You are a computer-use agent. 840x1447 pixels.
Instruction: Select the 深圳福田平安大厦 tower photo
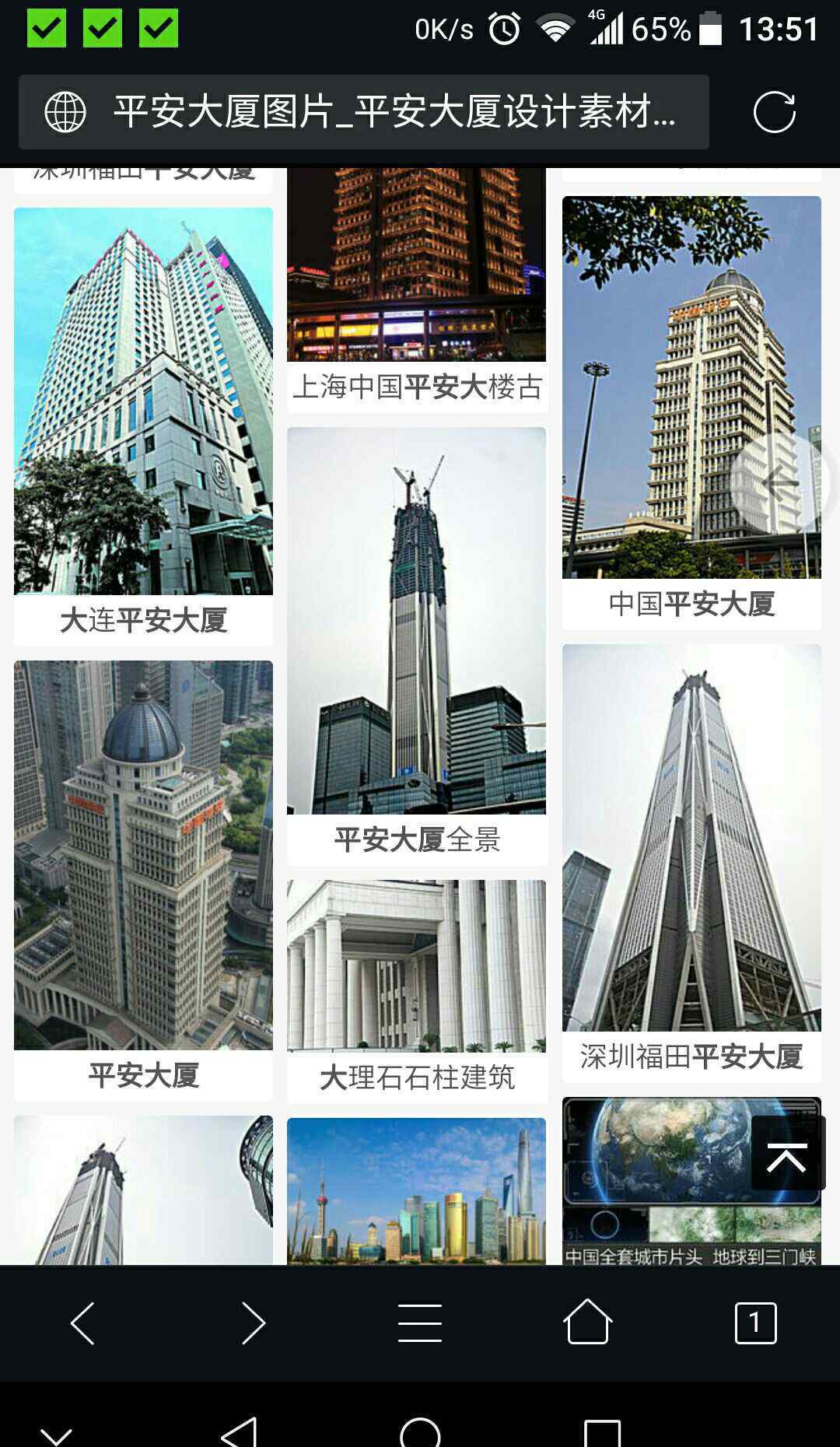coord(691,838)
